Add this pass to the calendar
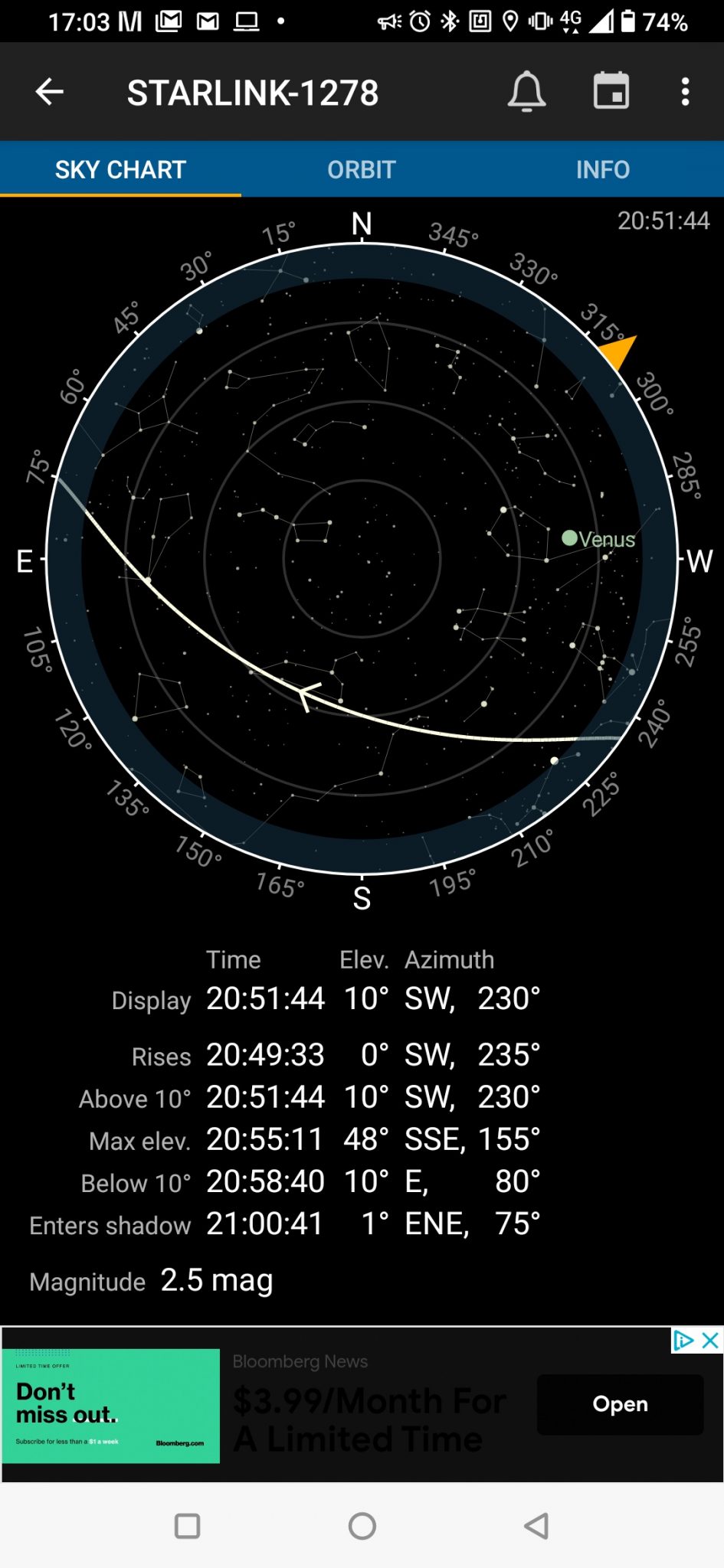The image size is (724, 1568). [611, 92]
